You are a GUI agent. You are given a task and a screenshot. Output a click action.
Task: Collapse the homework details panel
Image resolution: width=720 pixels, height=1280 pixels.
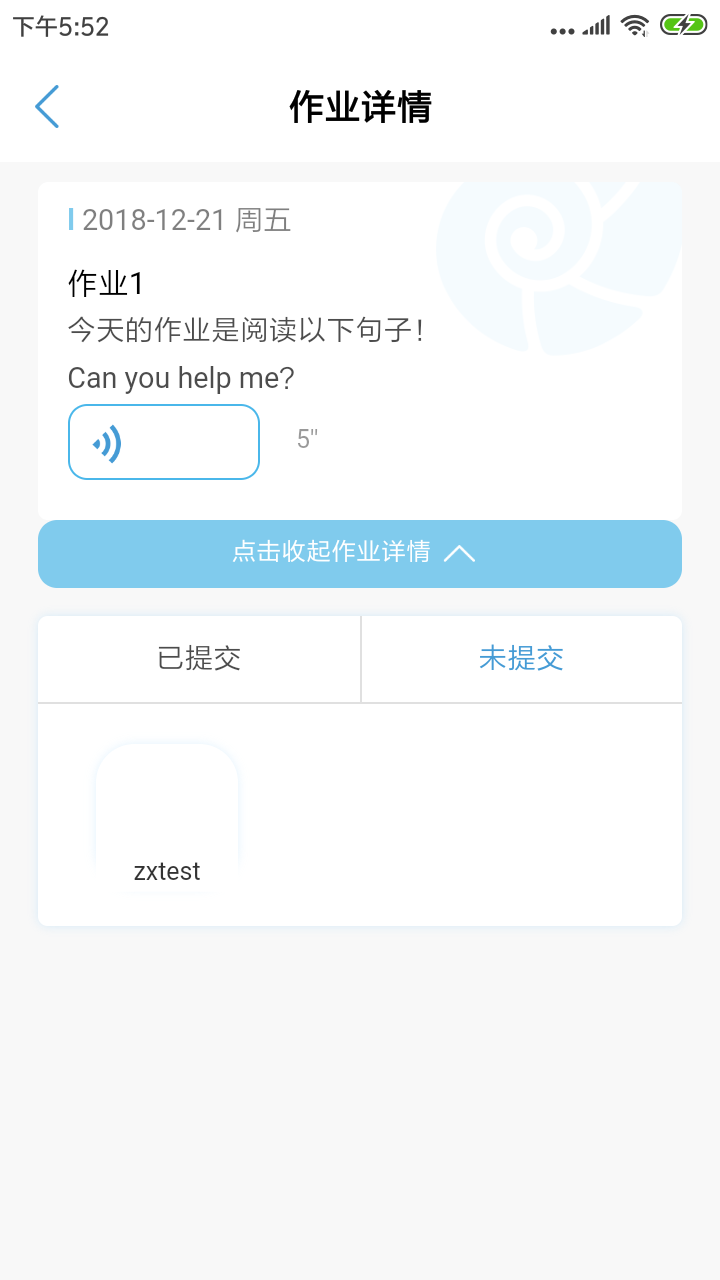(x=359, y=553)
